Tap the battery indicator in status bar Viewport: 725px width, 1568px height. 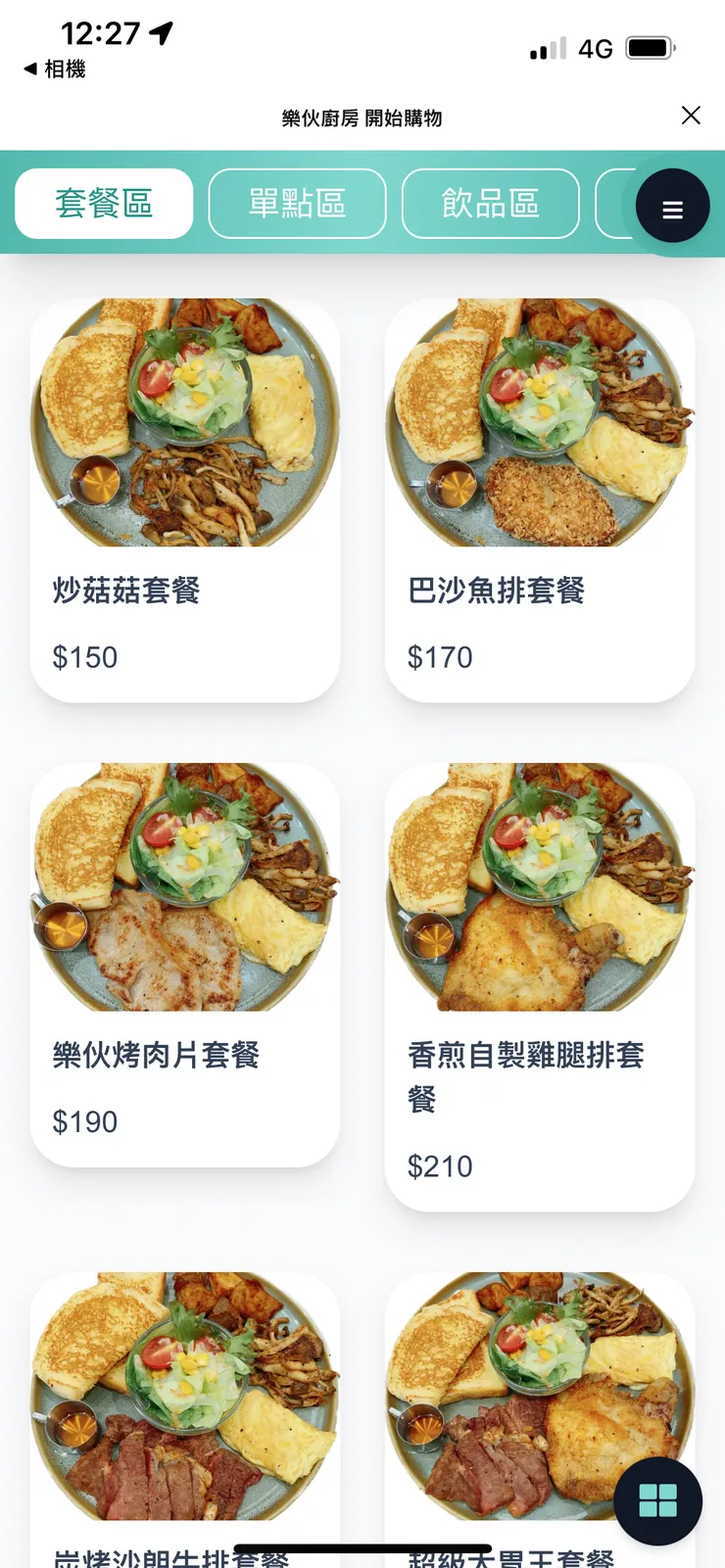(x=647, y=46)
